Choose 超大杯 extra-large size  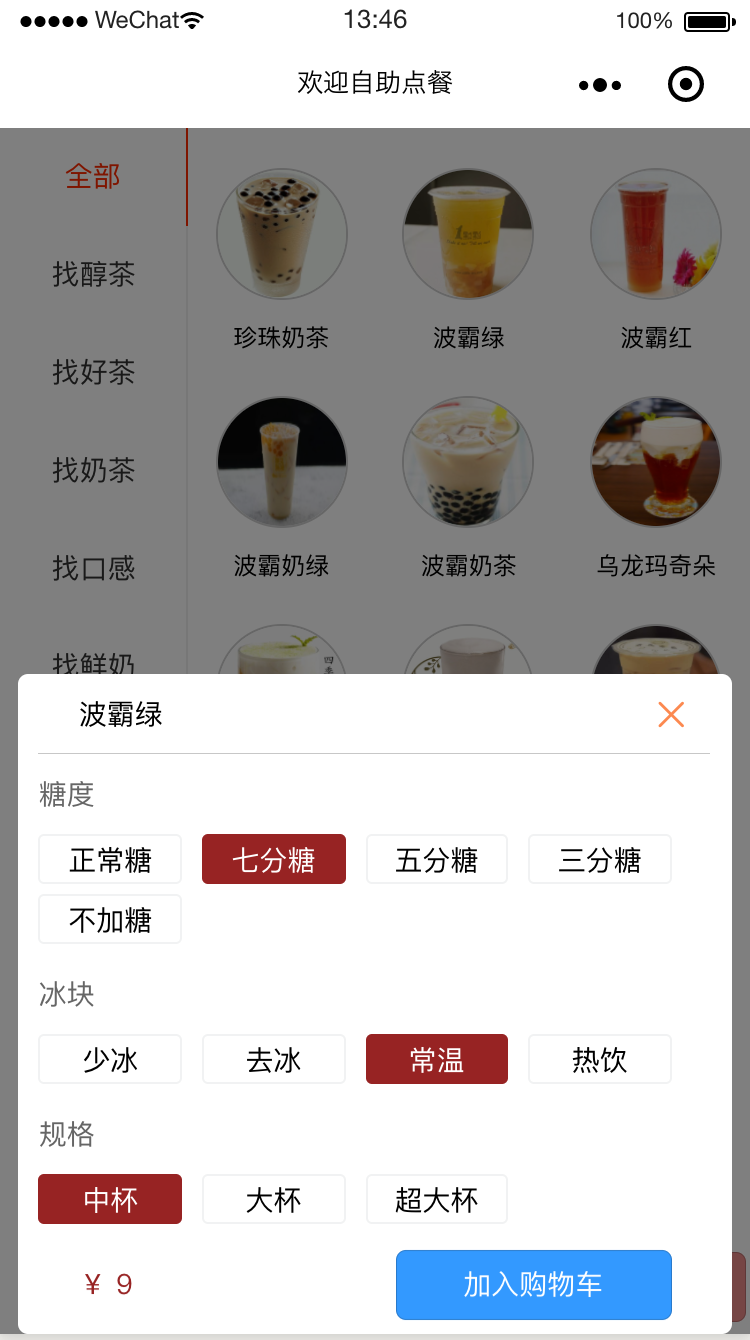point(437,1199)
